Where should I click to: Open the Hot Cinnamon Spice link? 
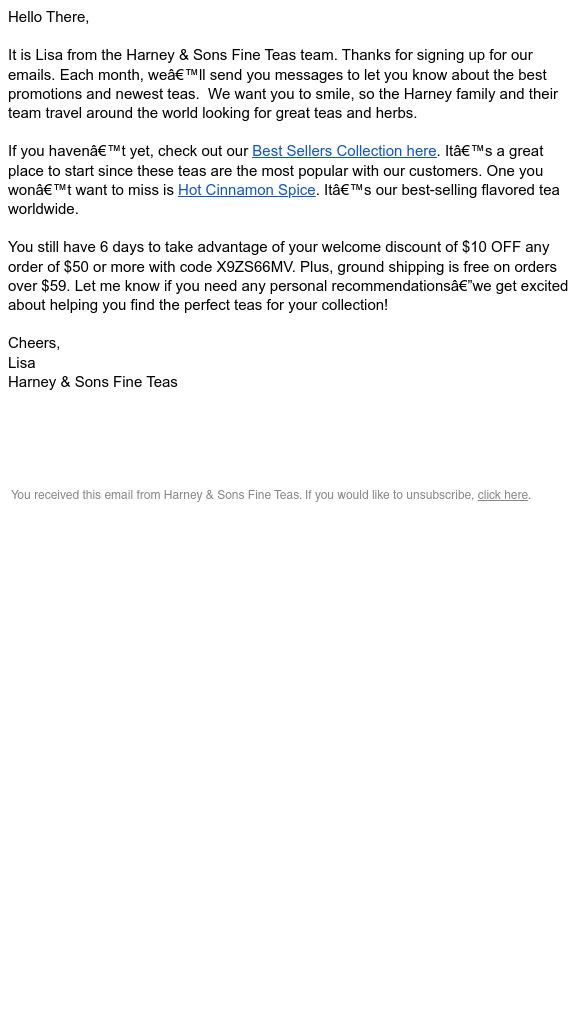coord(246,190)
